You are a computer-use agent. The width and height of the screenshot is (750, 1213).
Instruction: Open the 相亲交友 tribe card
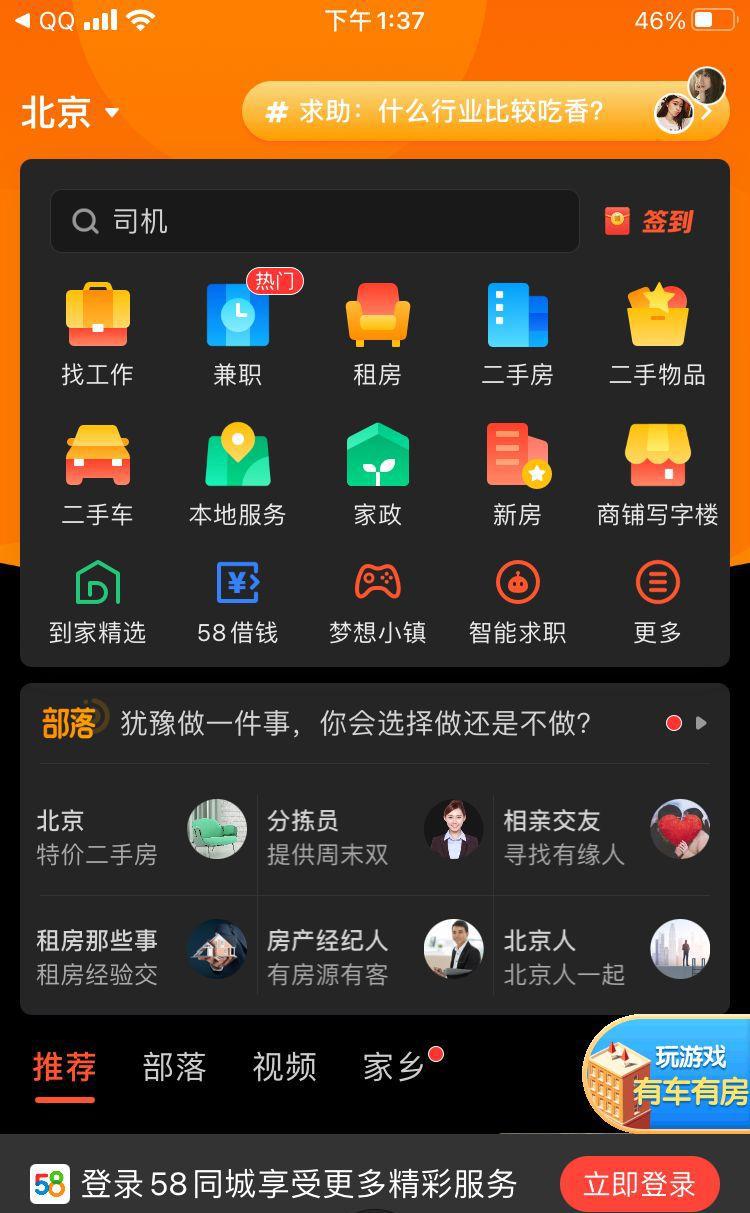click(x=606, y=836)
